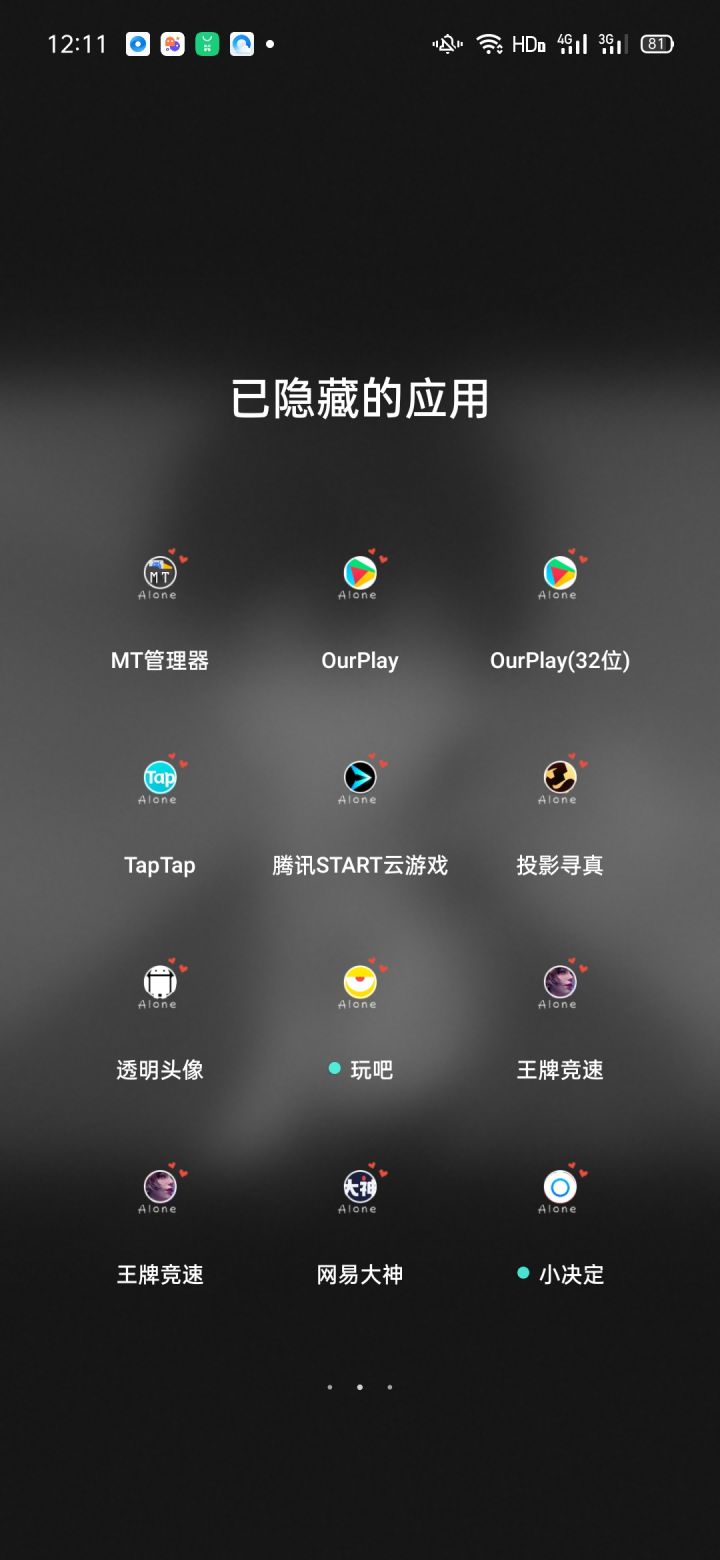Launch the 投影寻真 app
Screen dimensions: 720x1560
click(x=559, y=782)
